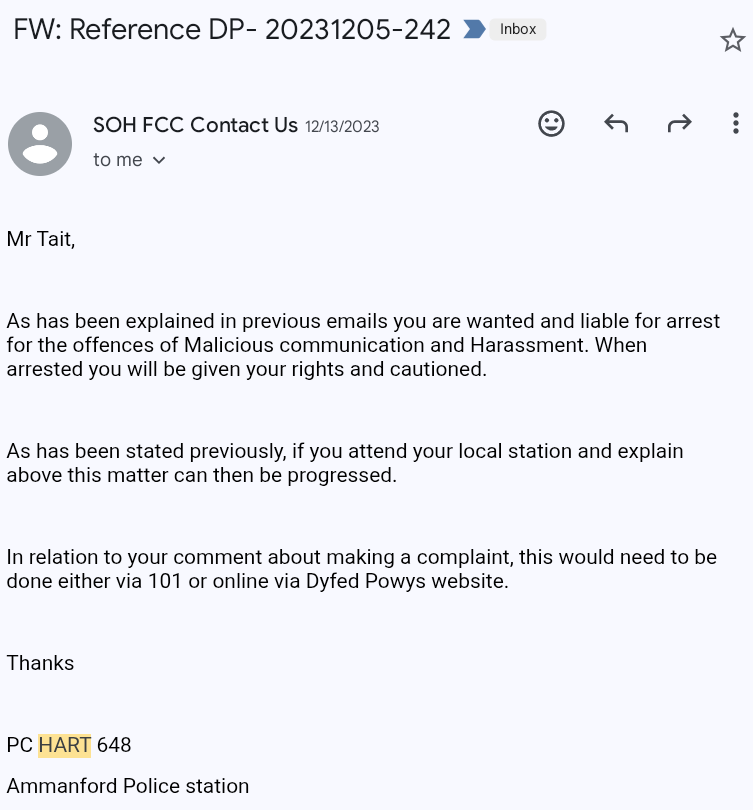Reply to SOH FCC Contact Us
The height and width of the screenshot is (810, 753).
pos(616,123)
